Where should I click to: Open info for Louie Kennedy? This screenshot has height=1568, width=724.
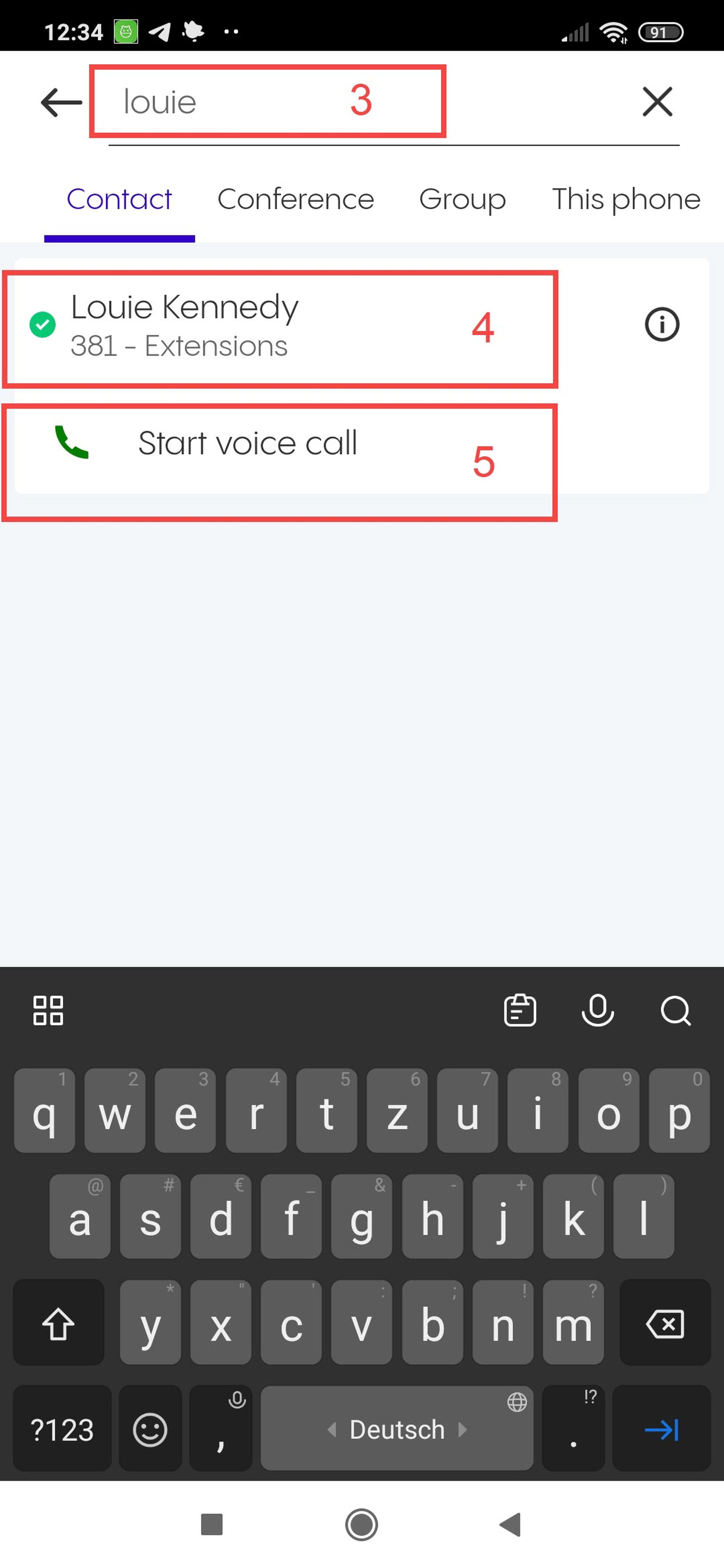(661, 325)
